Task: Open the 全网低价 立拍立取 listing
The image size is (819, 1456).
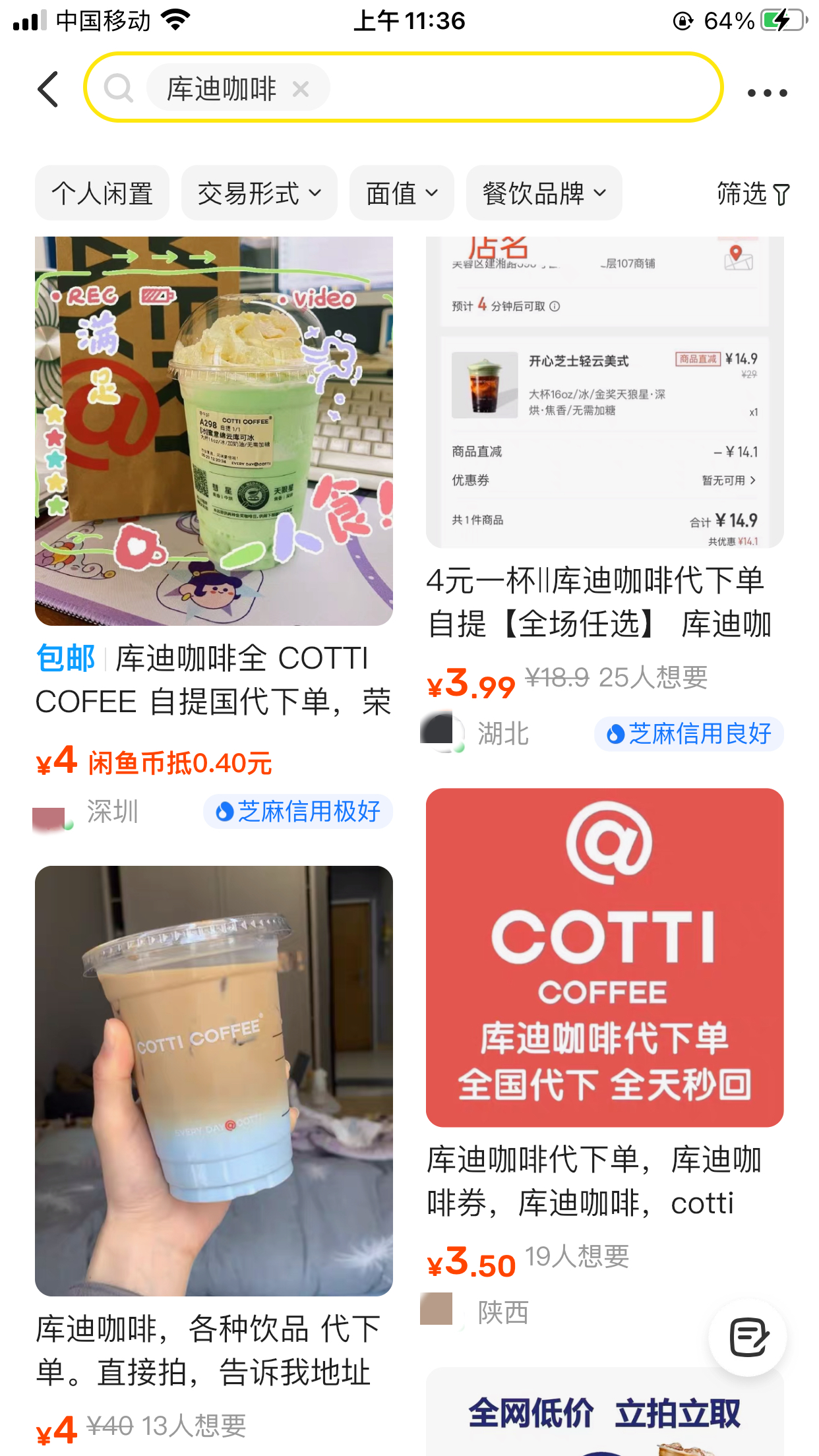Action: click(x=604, y=1414)
